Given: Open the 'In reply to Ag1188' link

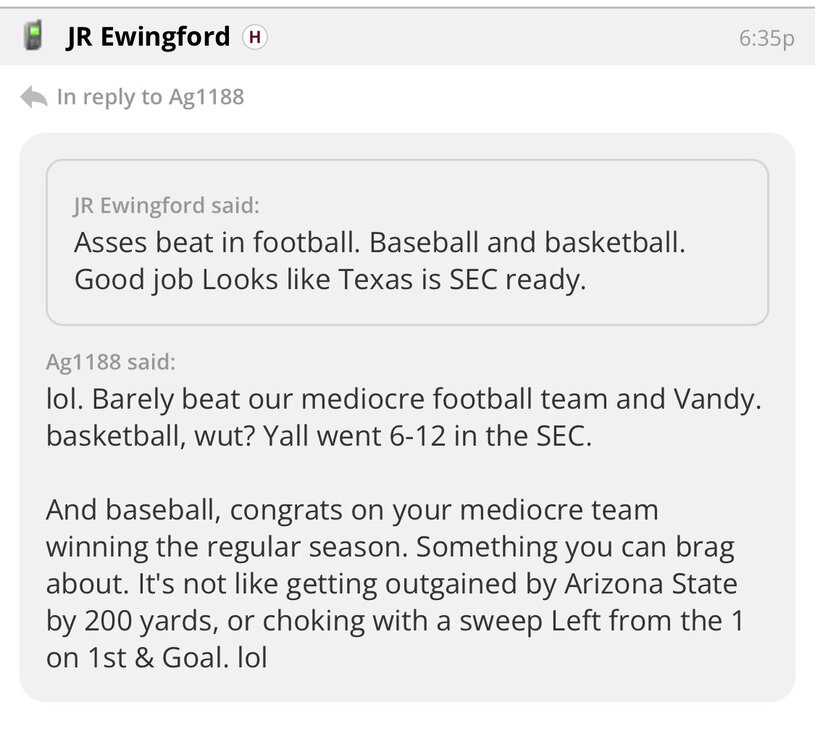Looking at the screenshot, I should click(149, 97).
